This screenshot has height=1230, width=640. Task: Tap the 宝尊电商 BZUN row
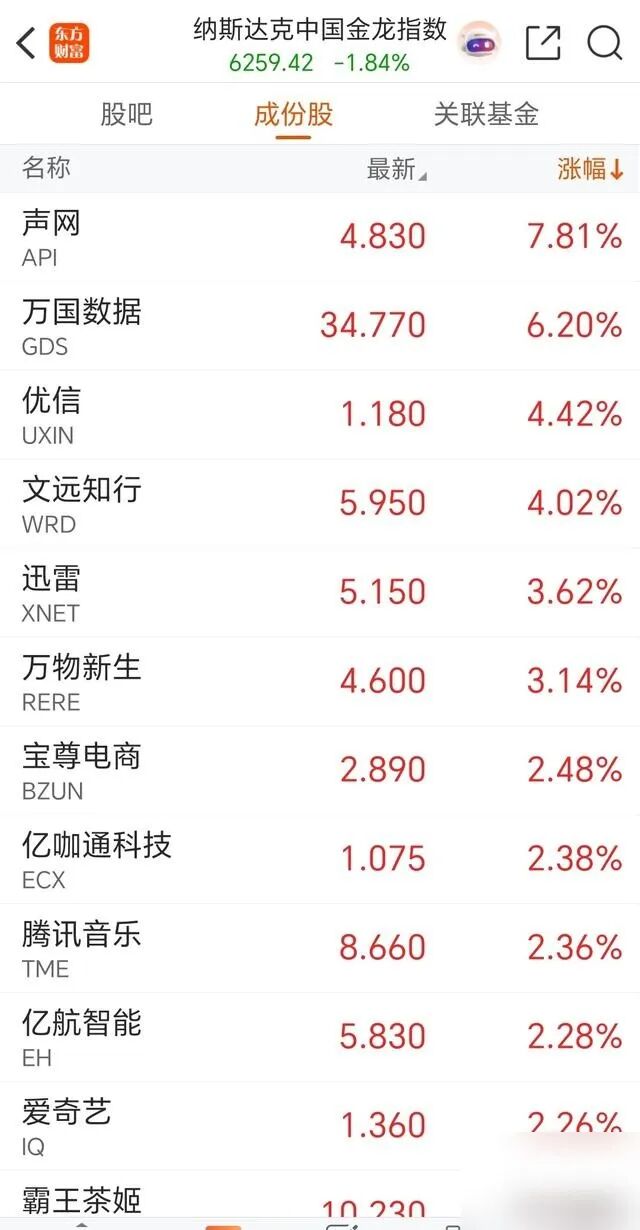pyautogui.click(x=320, y=771)
